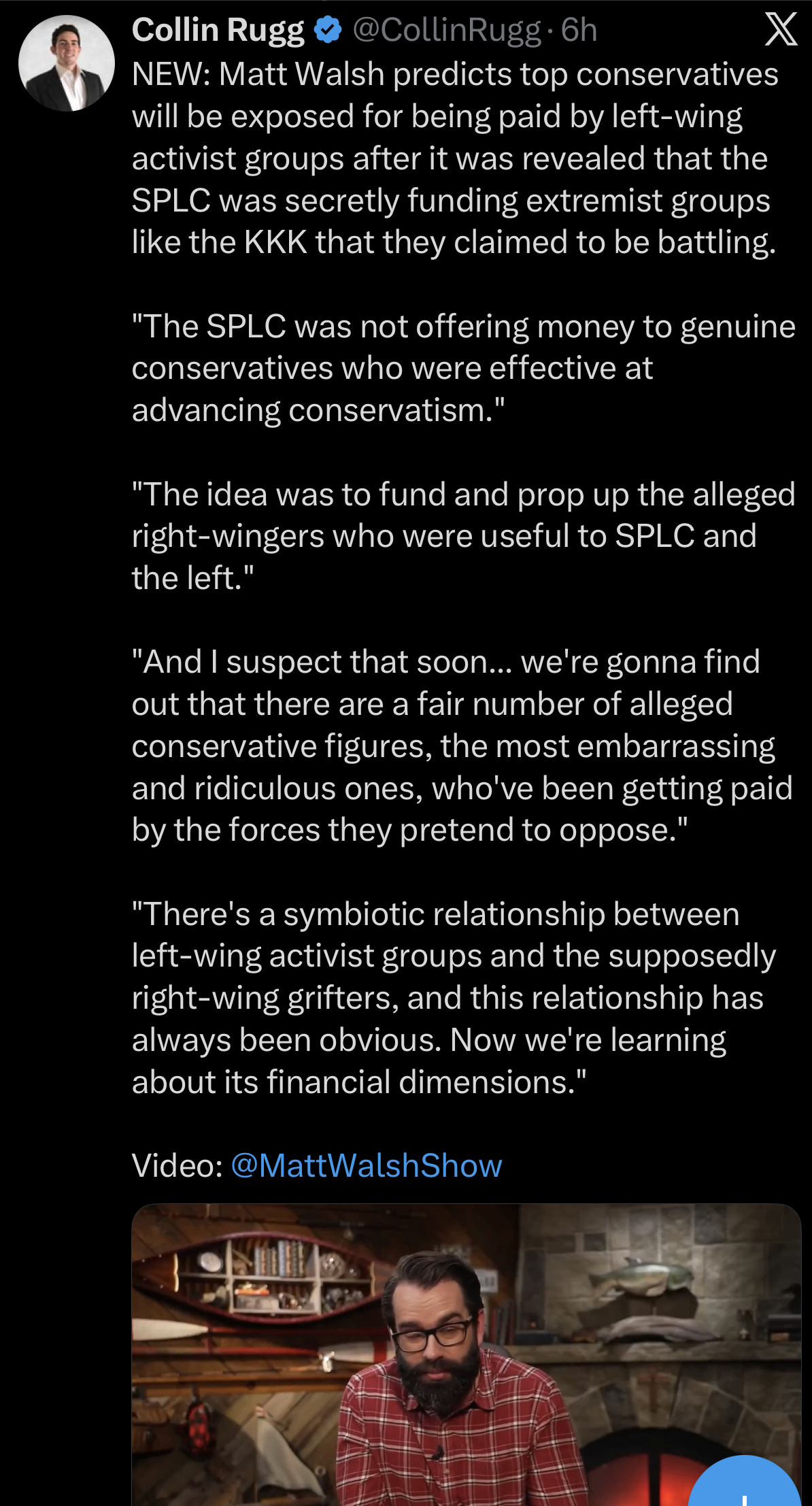Open the Collin Rugg account name
Viewport: 812px width, 1506px height.
click(218, 31)
